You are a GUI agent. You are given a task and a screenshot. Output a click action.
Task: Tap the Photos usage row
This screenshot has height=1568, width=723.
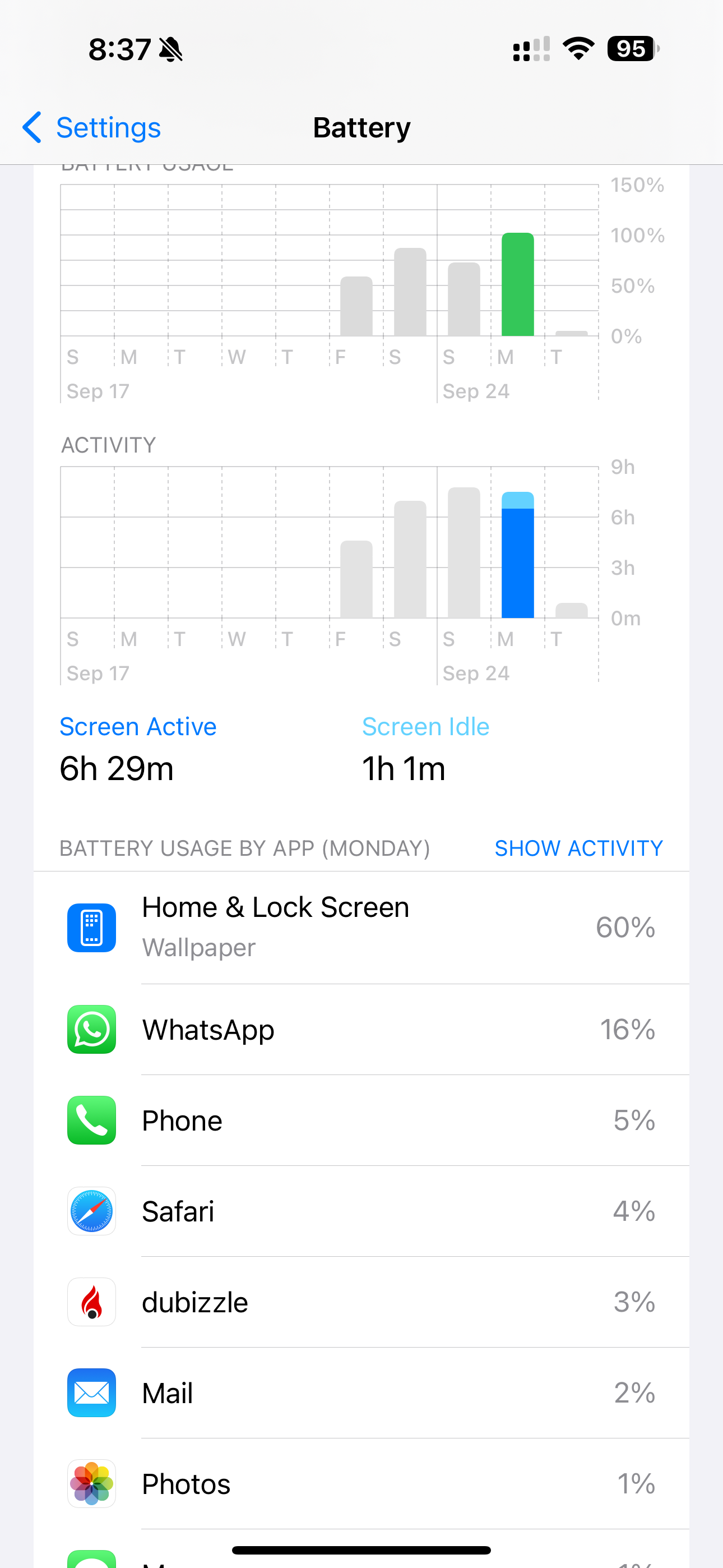(361, 1483)
